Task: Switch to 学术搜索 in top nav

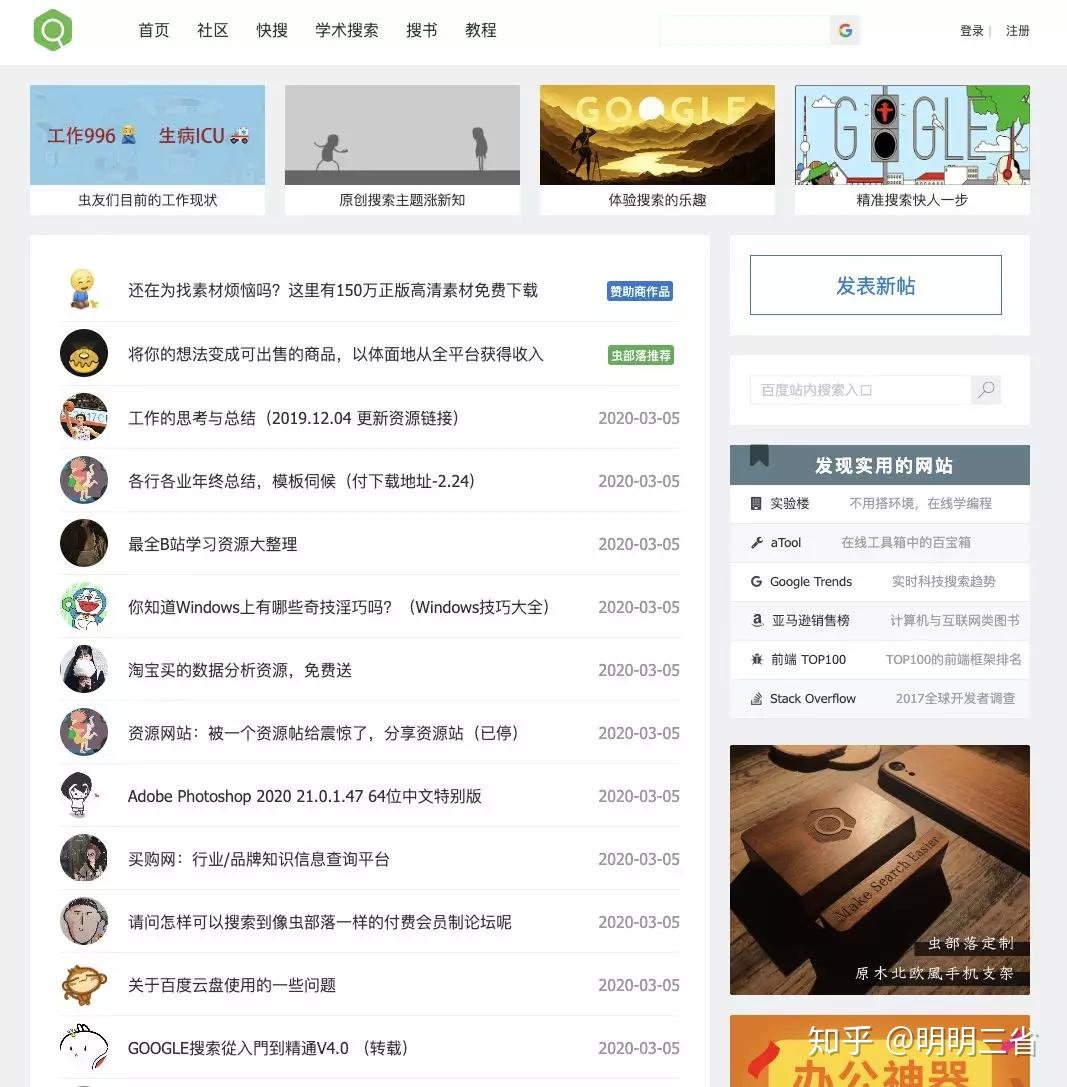Action: 346,30
